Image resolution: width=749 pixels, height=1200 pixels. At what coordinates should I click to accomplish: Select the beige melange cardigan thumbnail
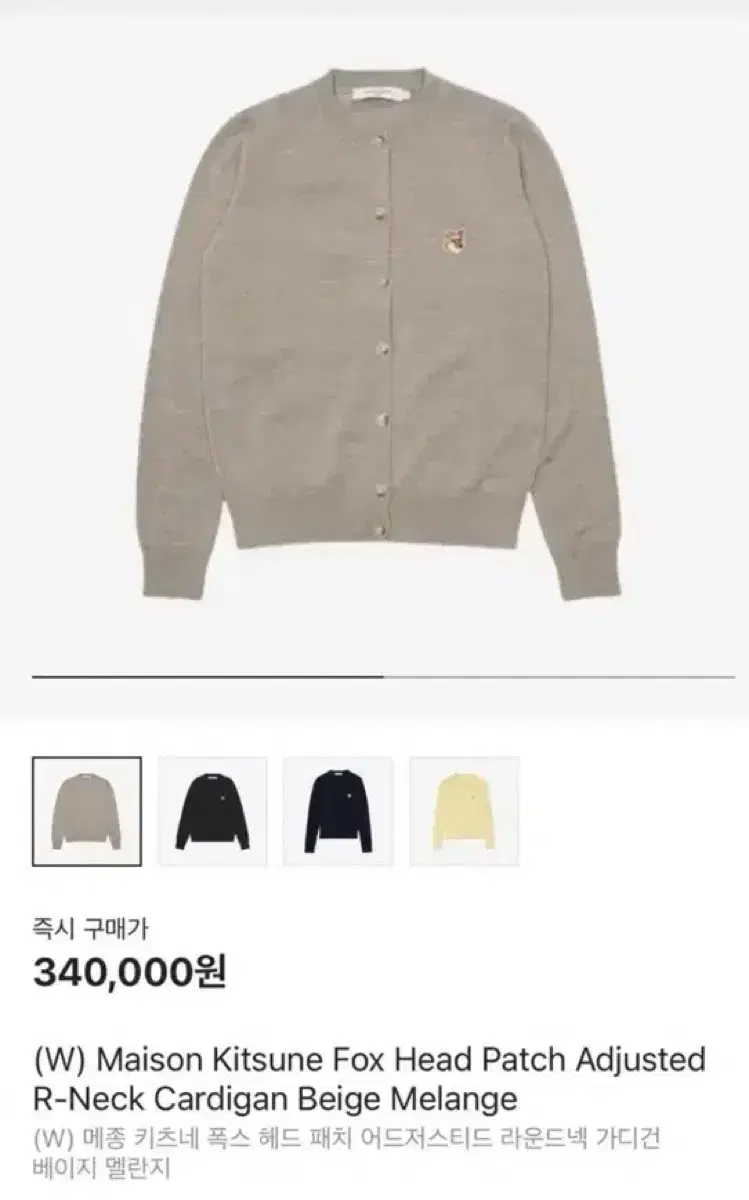(x=87, y=811)
